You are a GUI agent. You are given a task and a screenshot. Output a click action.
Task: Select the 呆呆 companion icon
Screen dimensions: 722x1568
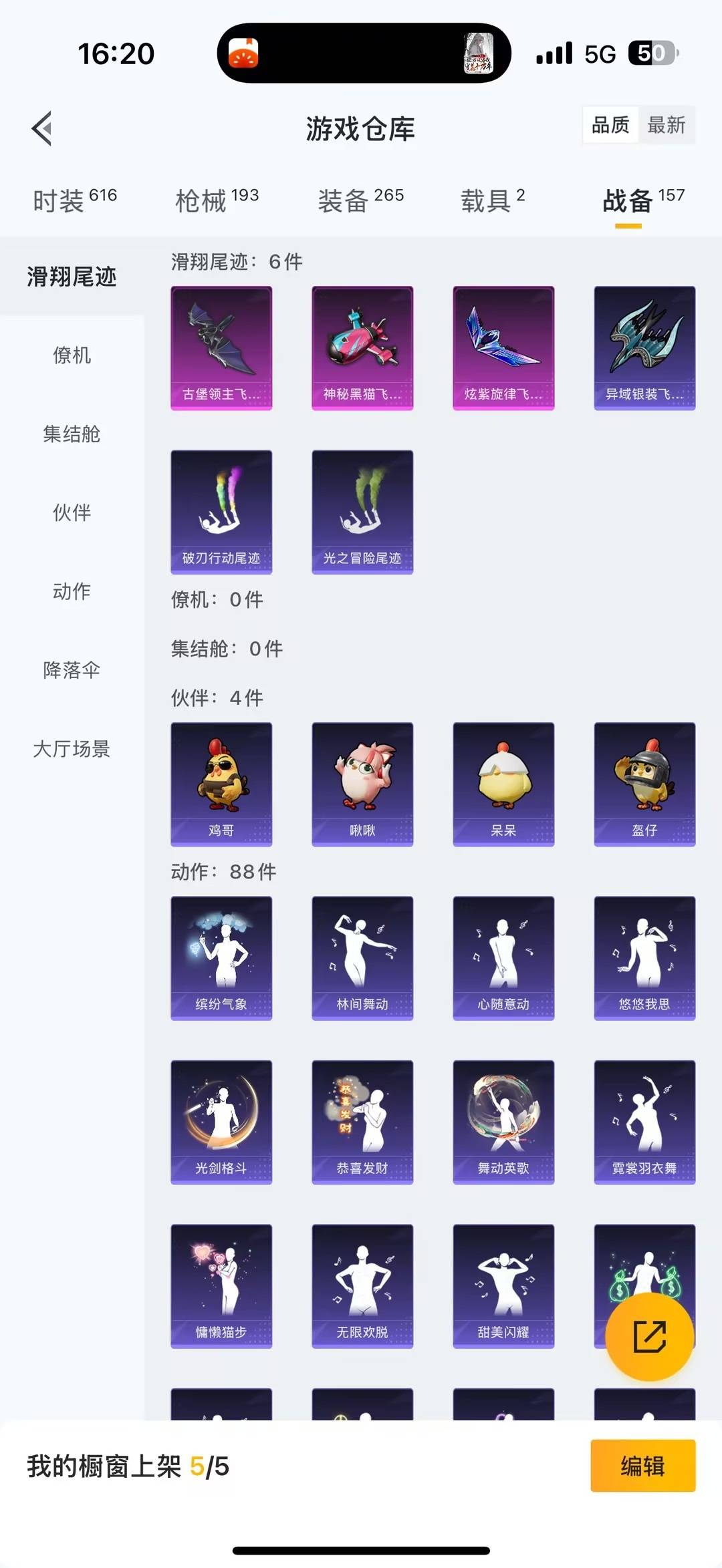coord(503,784)
